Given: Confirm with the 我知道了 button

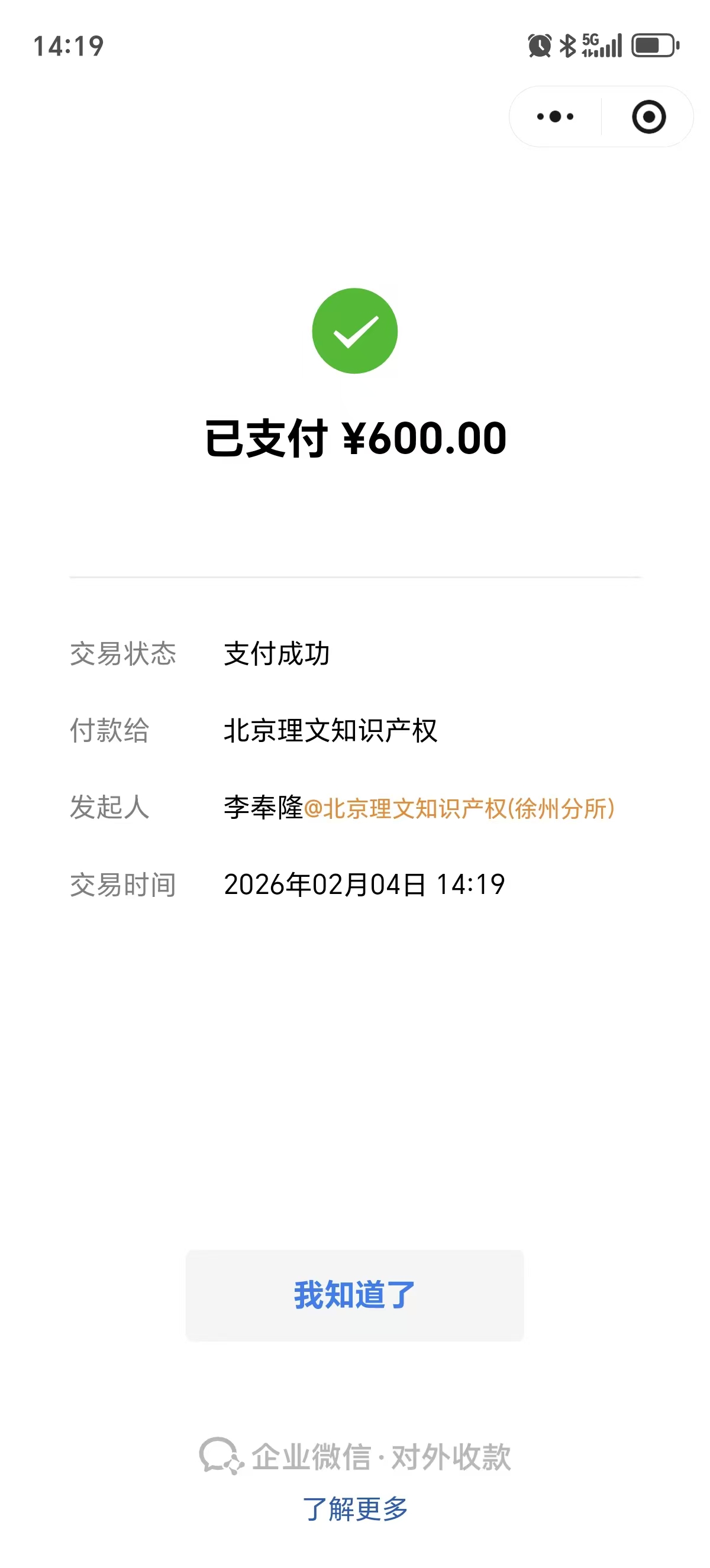Looking at the screenshot, I should (x=354, y=1295).
